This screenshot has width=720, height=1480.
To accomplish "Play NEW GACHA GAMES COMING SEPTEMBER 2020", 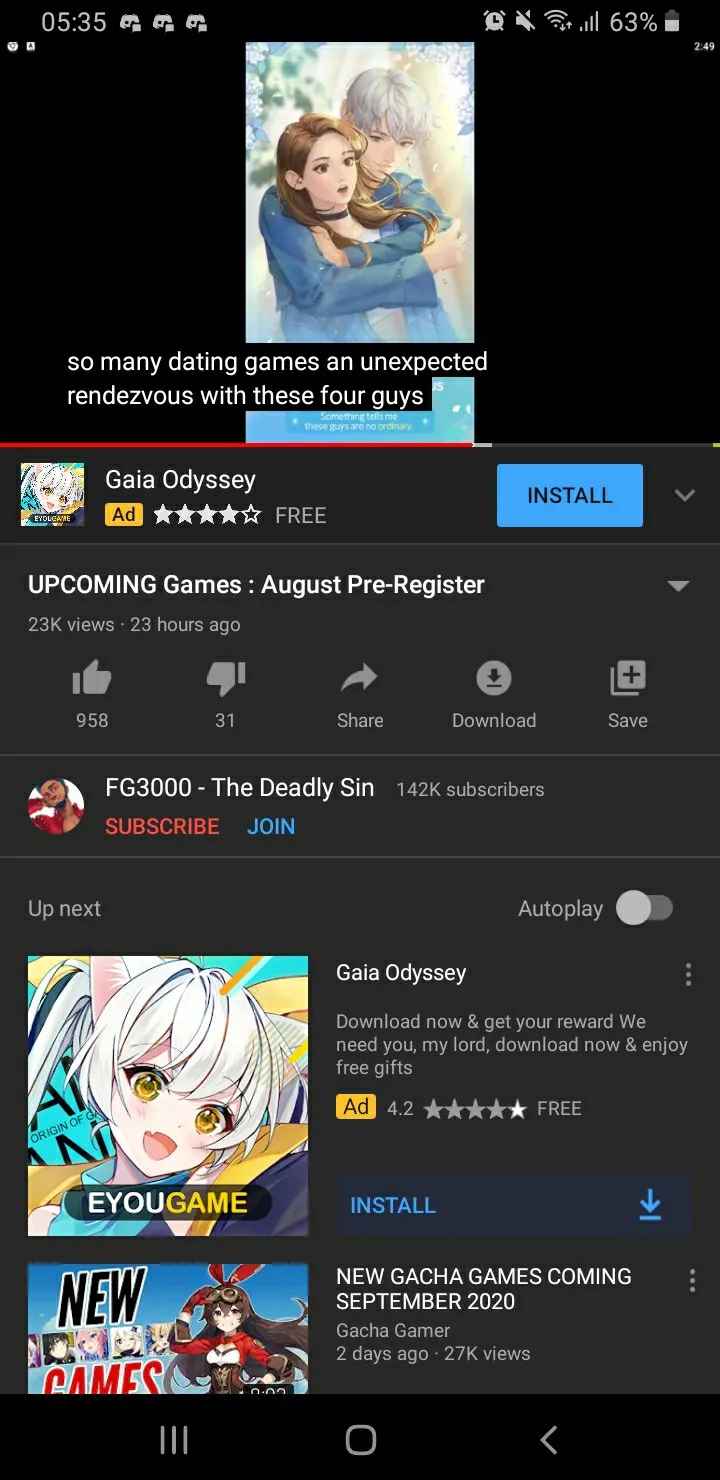I will click(168, 1328).
